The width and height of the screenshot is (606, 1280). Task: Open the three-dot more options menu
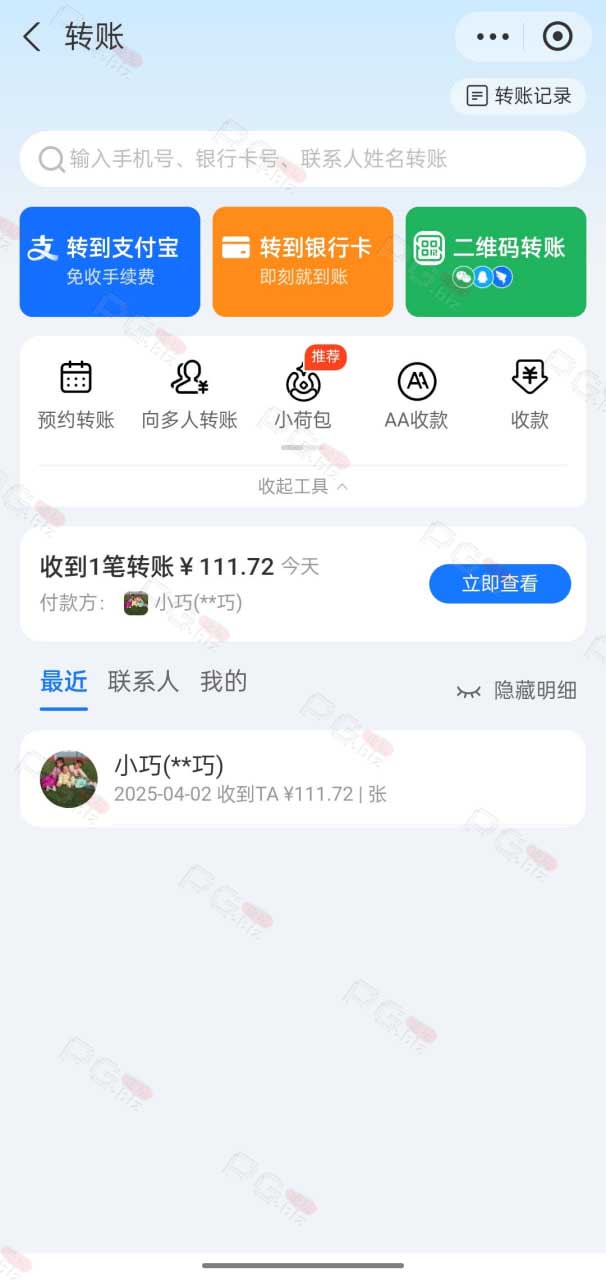(492, 37)
